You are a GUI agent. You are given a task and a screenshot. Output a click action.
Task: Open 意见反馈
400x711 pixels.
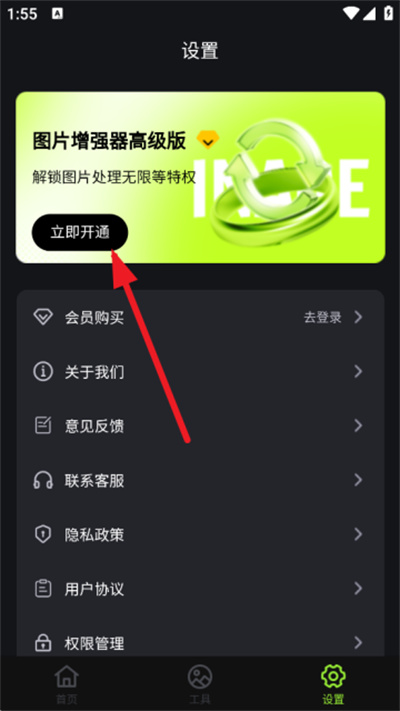200,426
